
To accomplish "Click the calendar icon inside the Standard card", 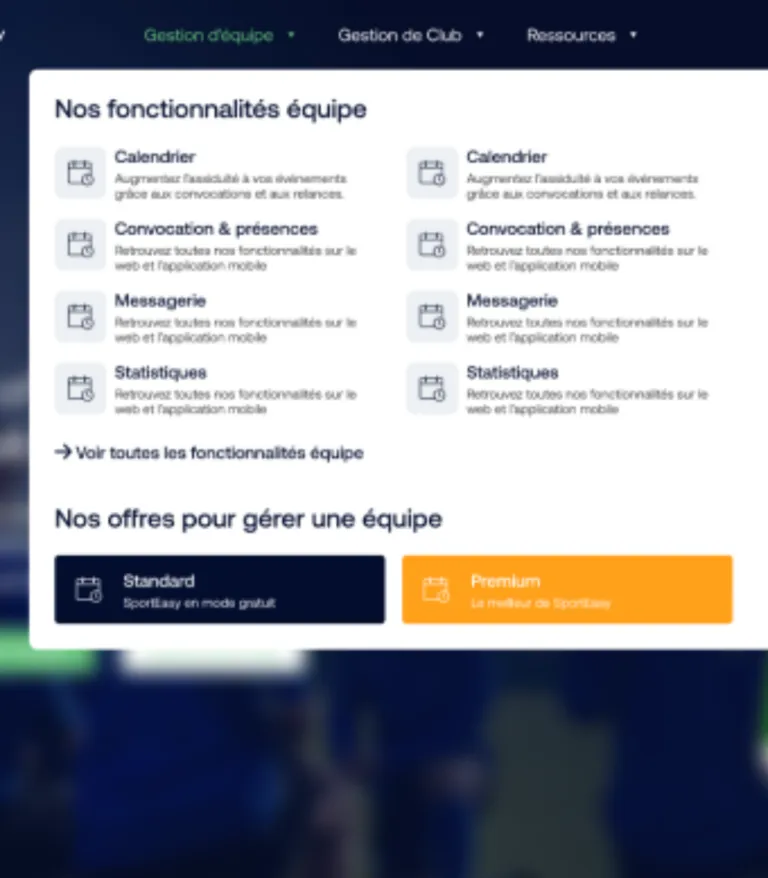I will [x=89, y=589].
